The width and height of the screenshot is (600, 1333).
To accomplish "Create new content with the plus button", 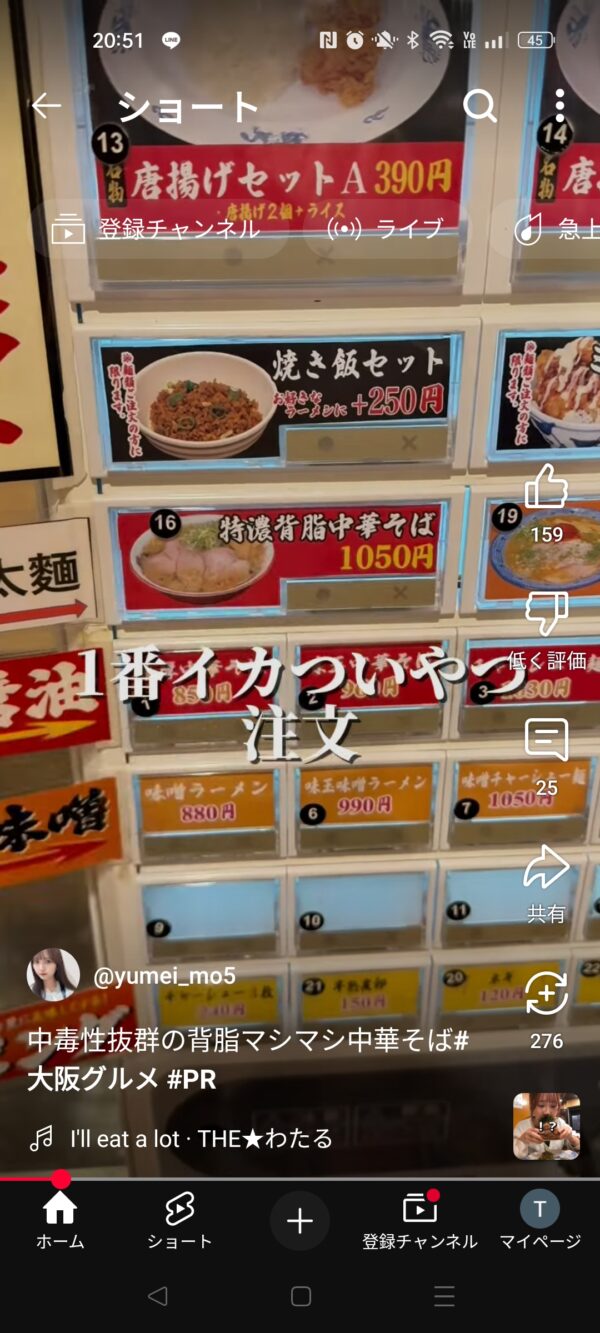I will (300, 1221).
